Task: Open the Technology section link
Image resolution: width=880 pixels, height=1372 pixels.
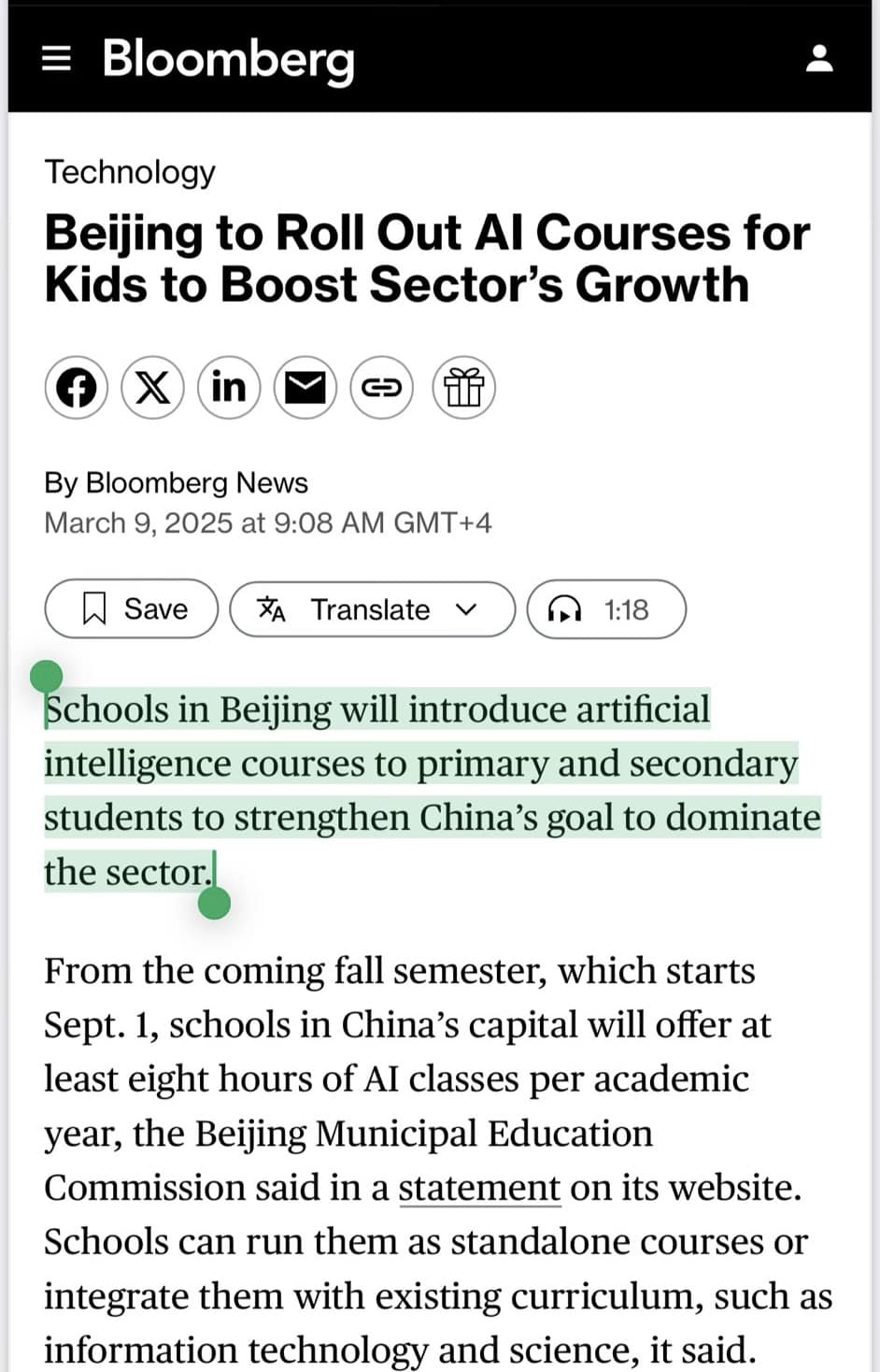Action: click(130, 172)
